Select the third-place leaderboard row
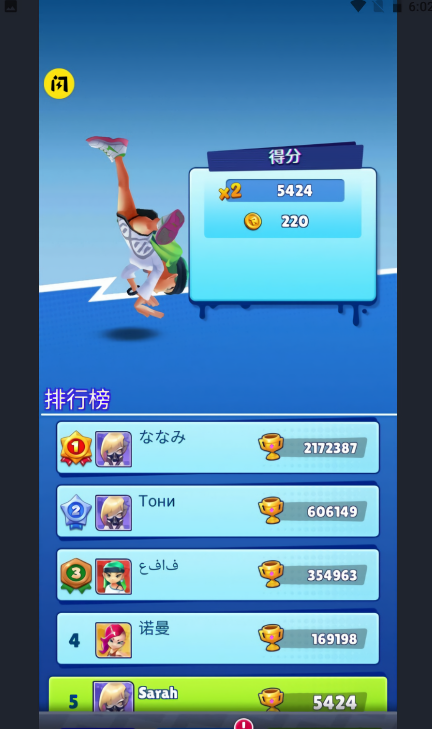 tap(218, 575)
